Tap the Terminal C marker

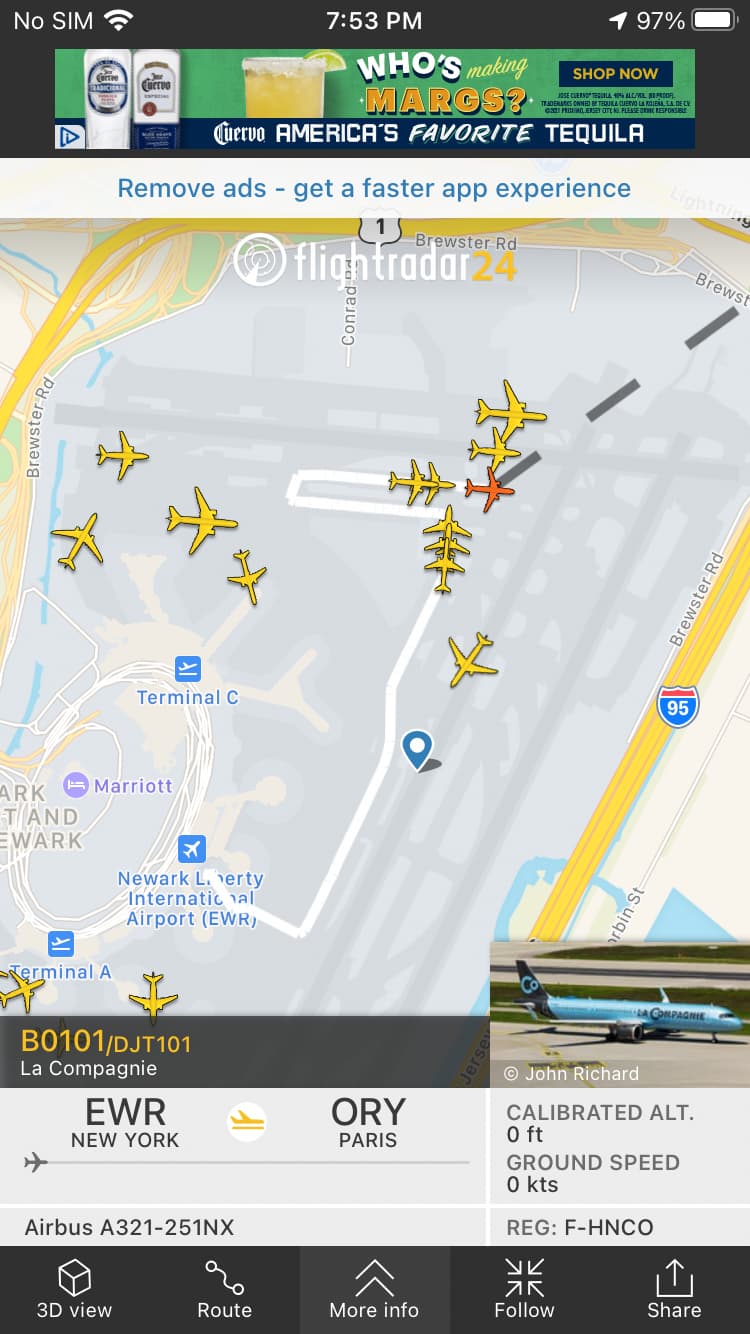click(x=187, y=668)
